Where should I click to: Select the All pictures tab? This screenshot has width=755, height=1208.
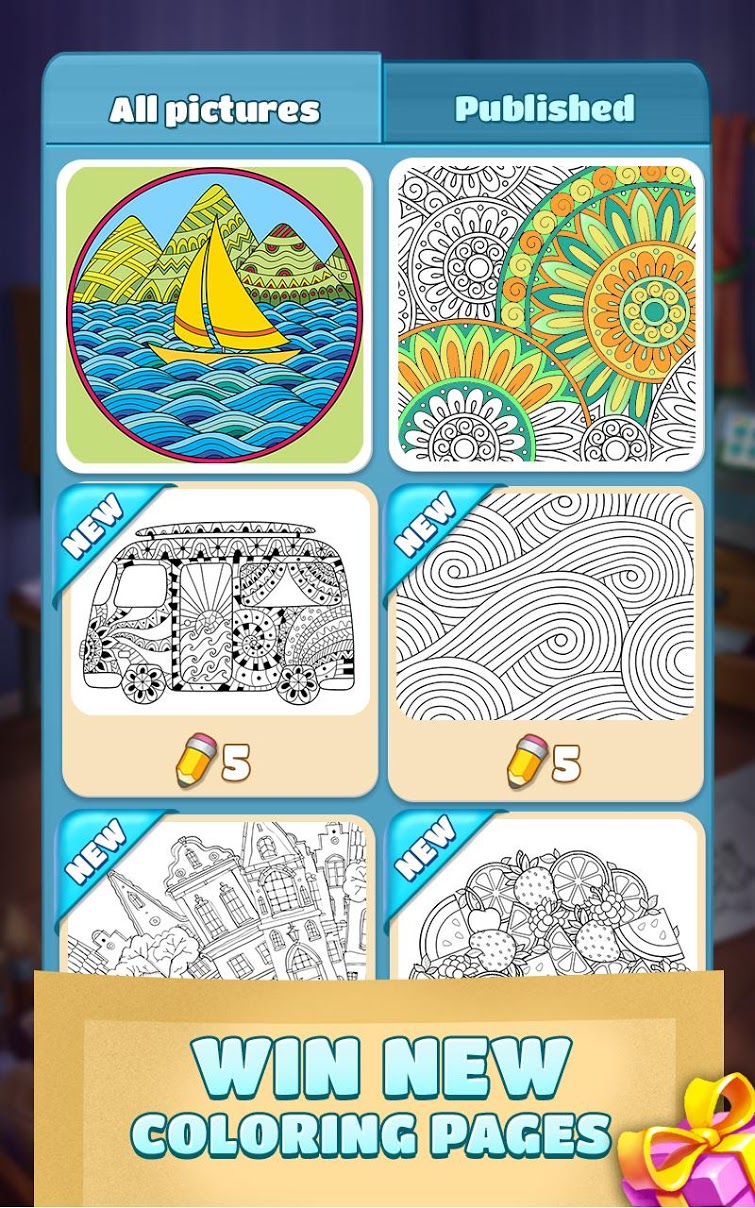pos(214,109)
